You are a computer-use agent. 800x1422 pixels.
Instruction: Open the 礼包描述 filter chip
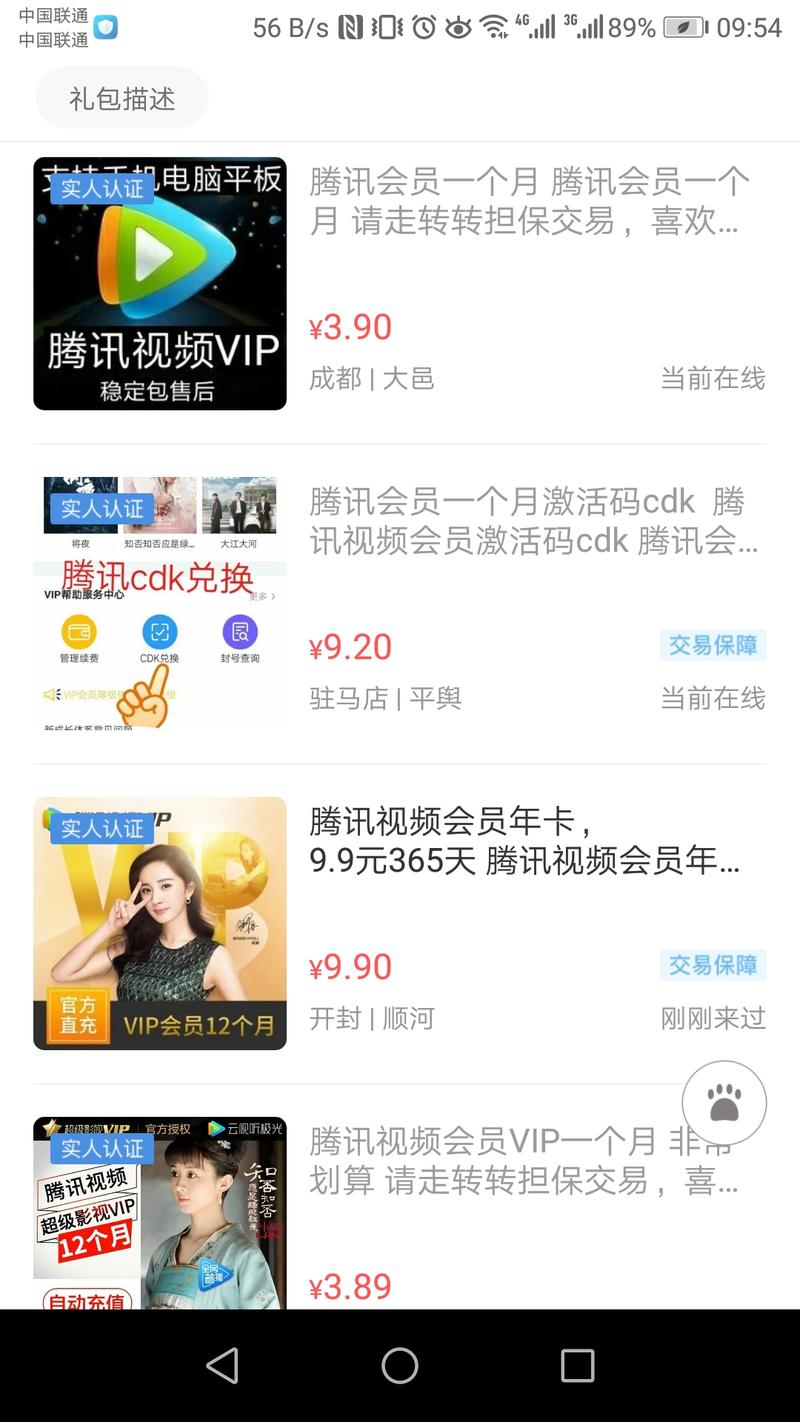[x=122, y=98]
